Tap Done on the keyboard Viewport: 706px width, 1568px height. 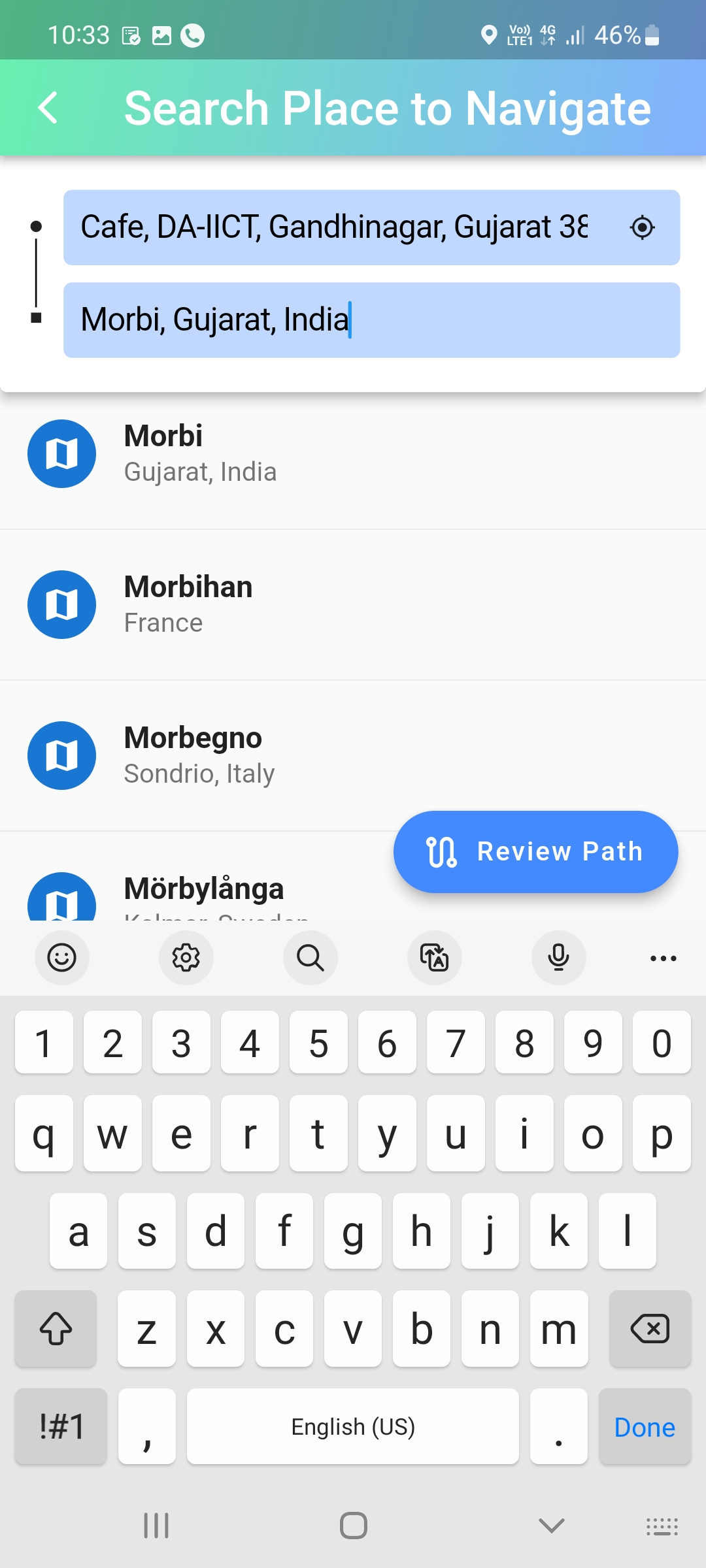[645, 1427]
